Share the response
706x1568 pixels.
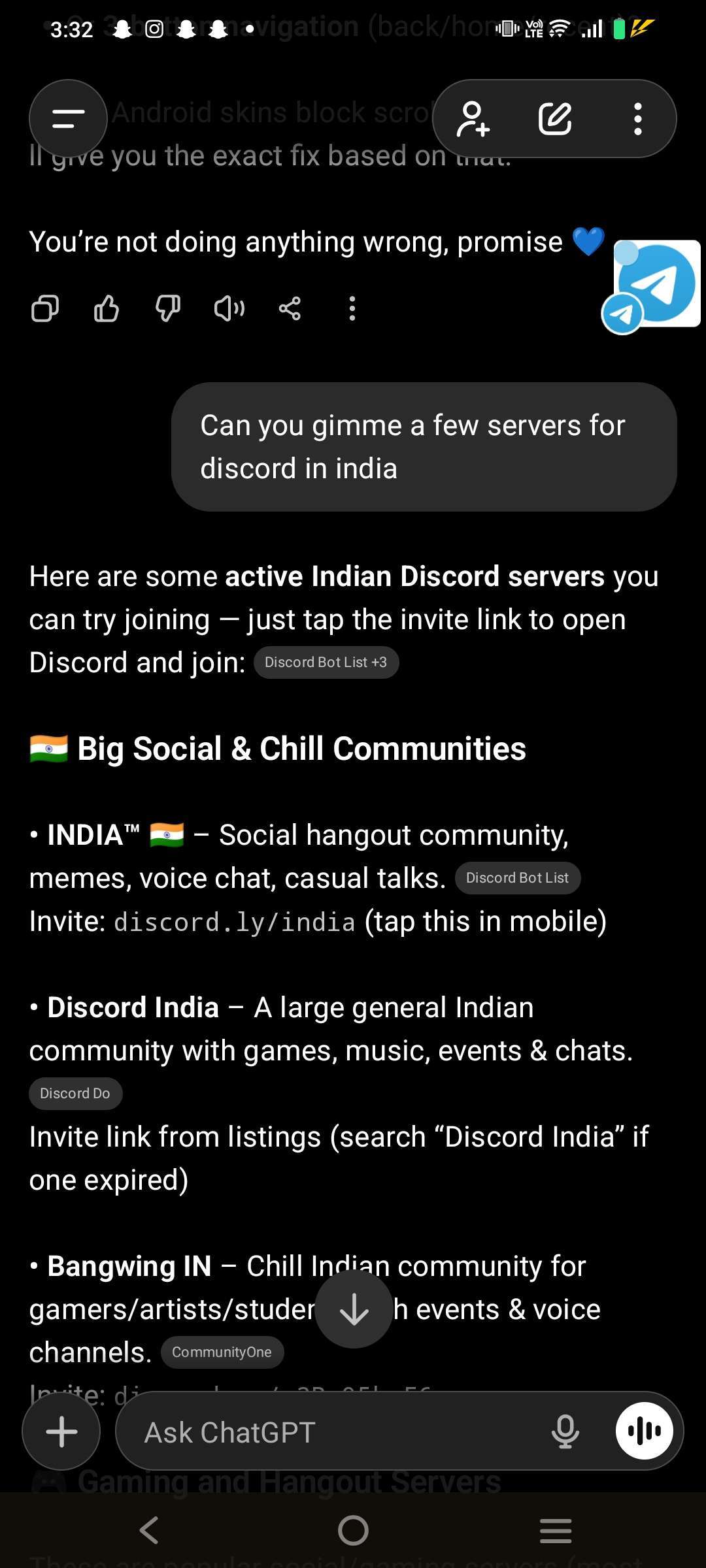290,308
